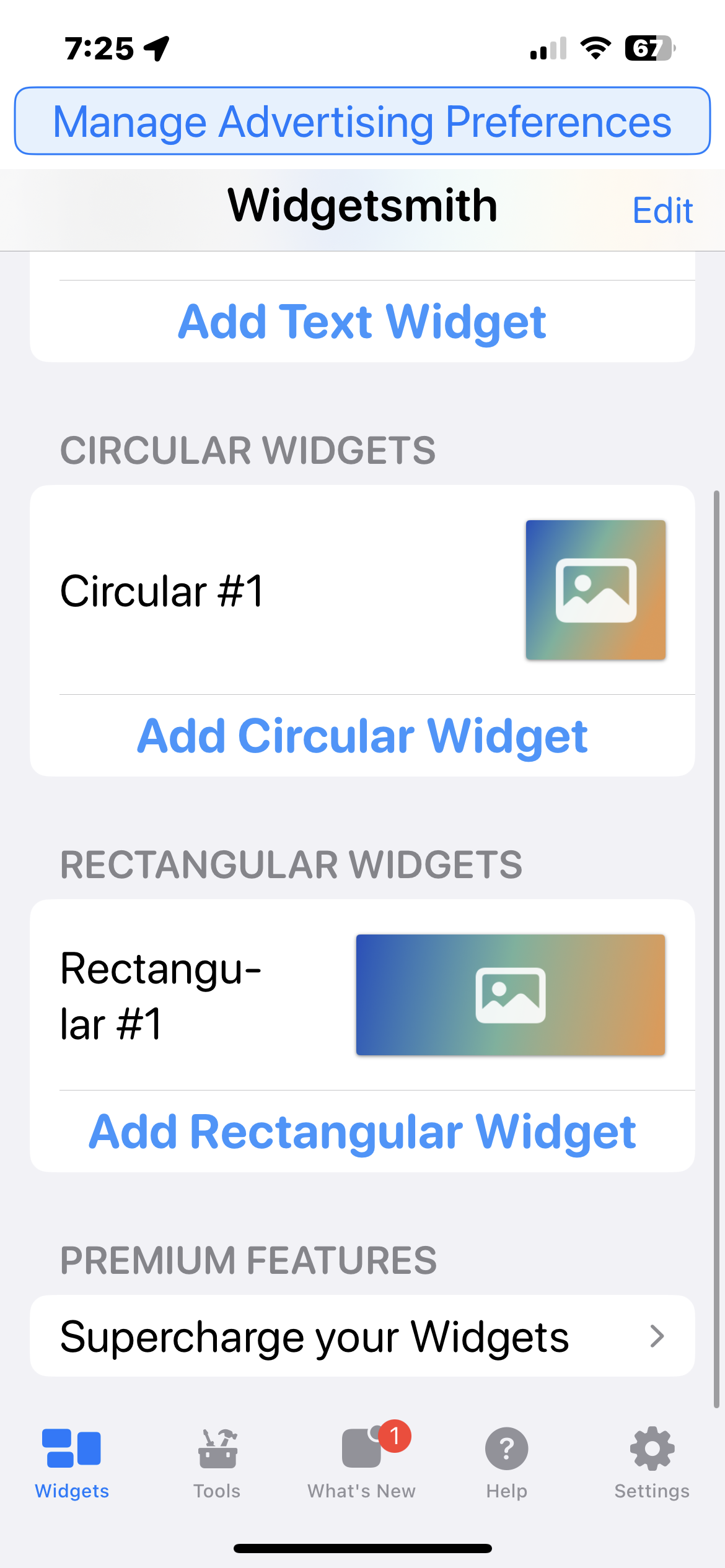Switch to the What's New tab
The height and width of the screenshot is (1568, 725).
coord(362,1463)
